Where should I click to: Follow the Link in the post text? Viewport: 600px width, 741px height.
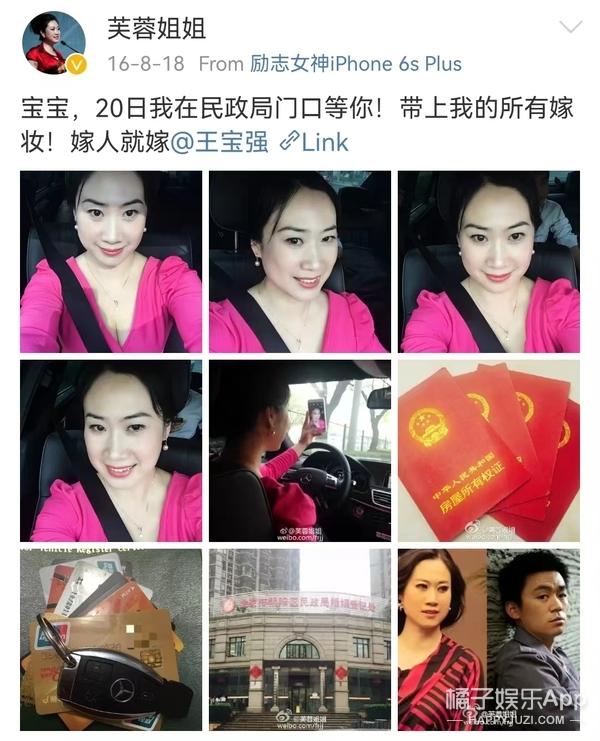tap(314, 142)
